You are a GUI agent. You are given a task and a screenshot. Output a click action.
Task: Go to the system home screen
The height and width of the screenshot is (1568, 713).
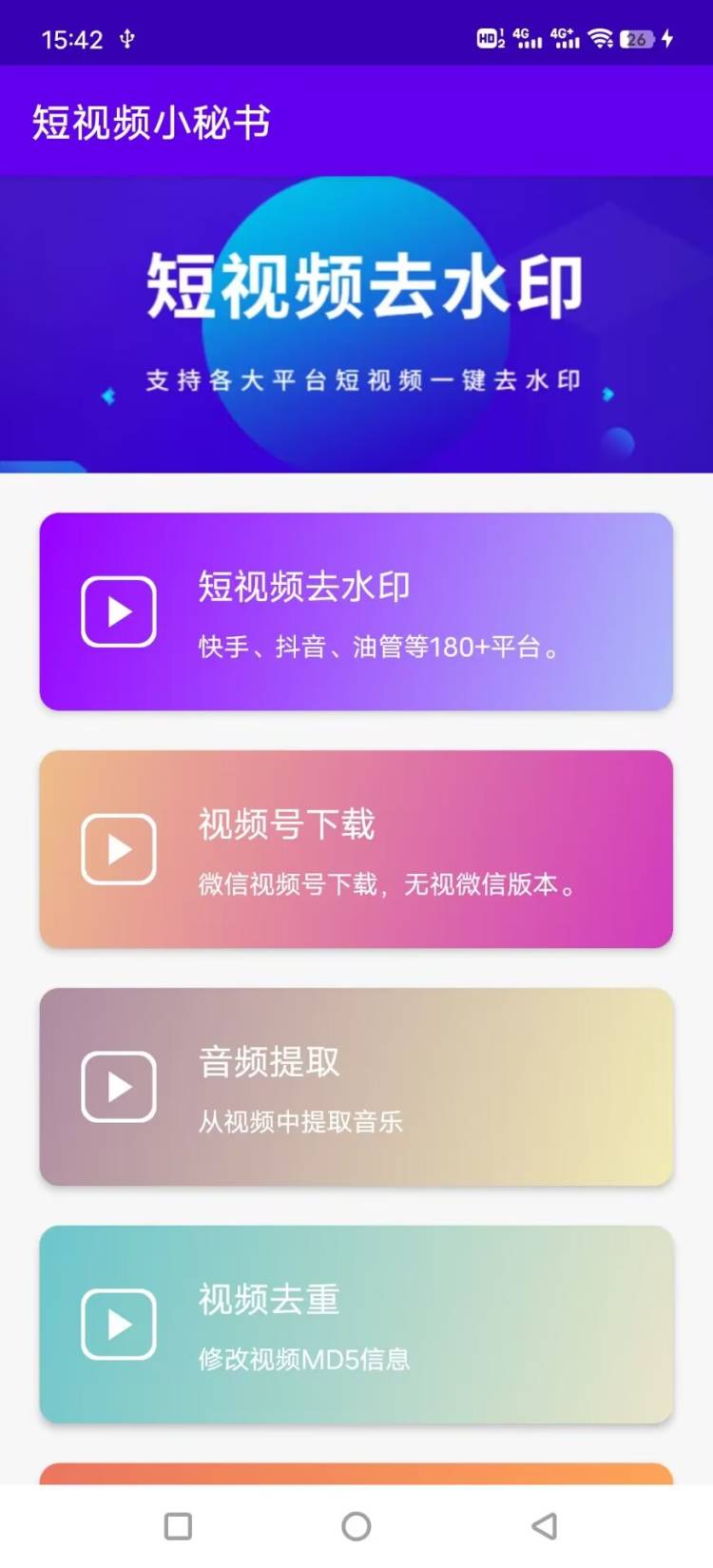356,1526
